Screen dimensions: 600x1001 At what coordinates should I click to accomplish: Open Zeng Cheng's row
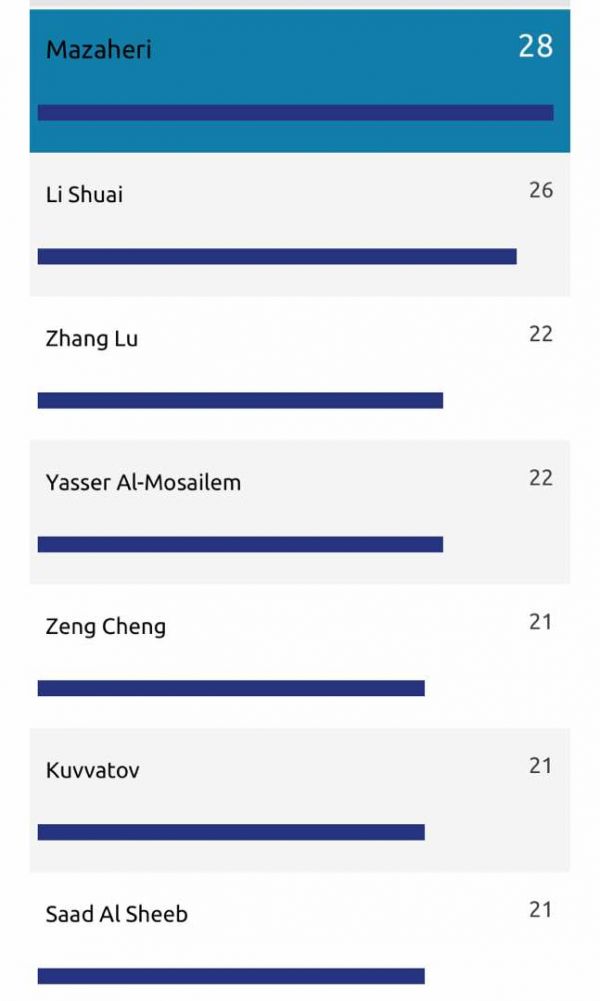[x=300, y=656]
